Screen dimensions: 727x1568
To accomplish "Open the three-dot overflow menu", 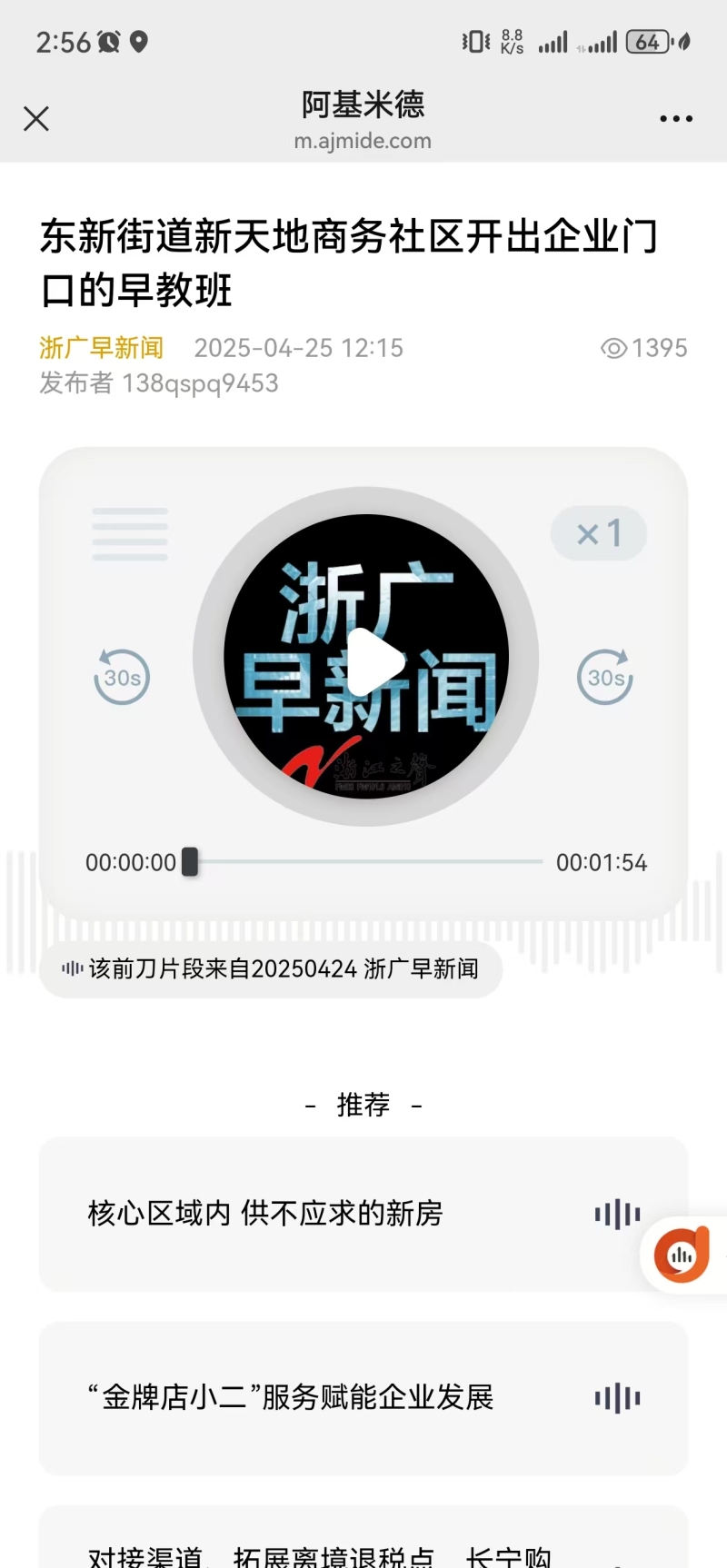I will [676, 119].
